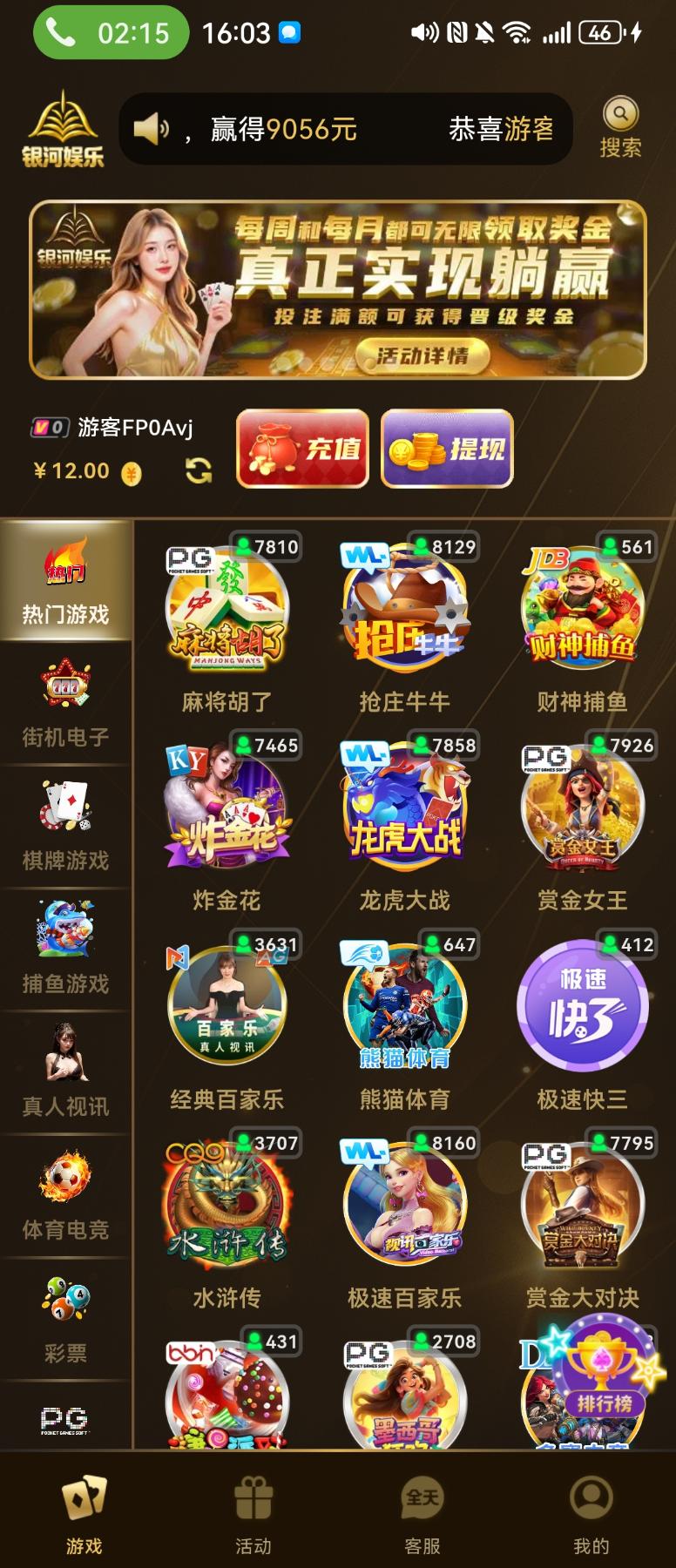Launch the 抢庄牛牛 game
Viewport: 676px width, 1568px height.
(x=404, y=611)
